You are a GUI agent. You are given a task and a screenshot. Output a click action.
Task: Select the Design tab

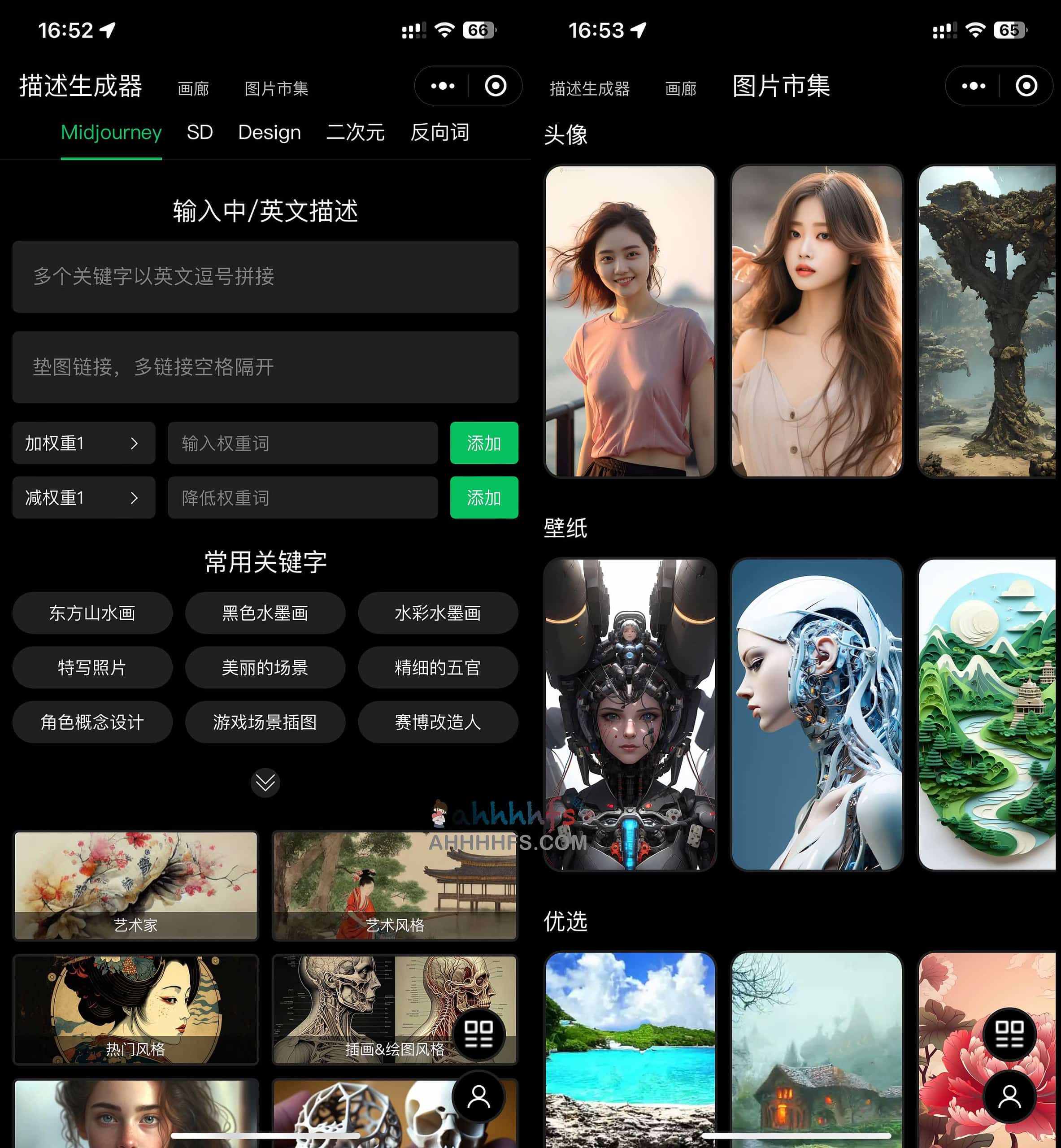coord(269,133)
